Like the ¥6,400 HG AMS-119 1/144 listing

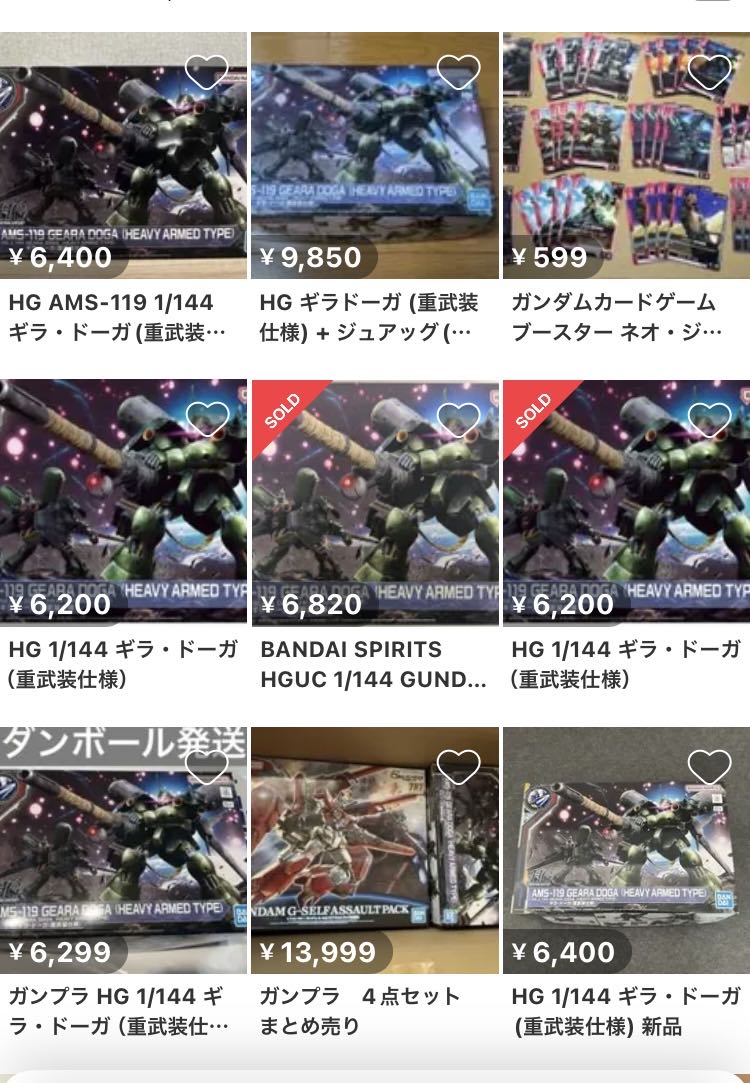(207, 72)
